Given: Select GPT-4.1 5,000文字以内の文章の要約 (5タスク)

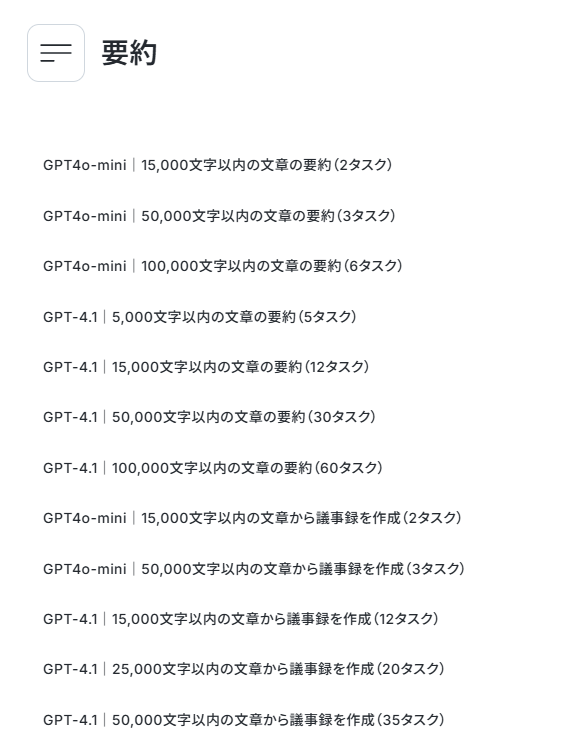Looking at the screenshot, I should (200, 317).
